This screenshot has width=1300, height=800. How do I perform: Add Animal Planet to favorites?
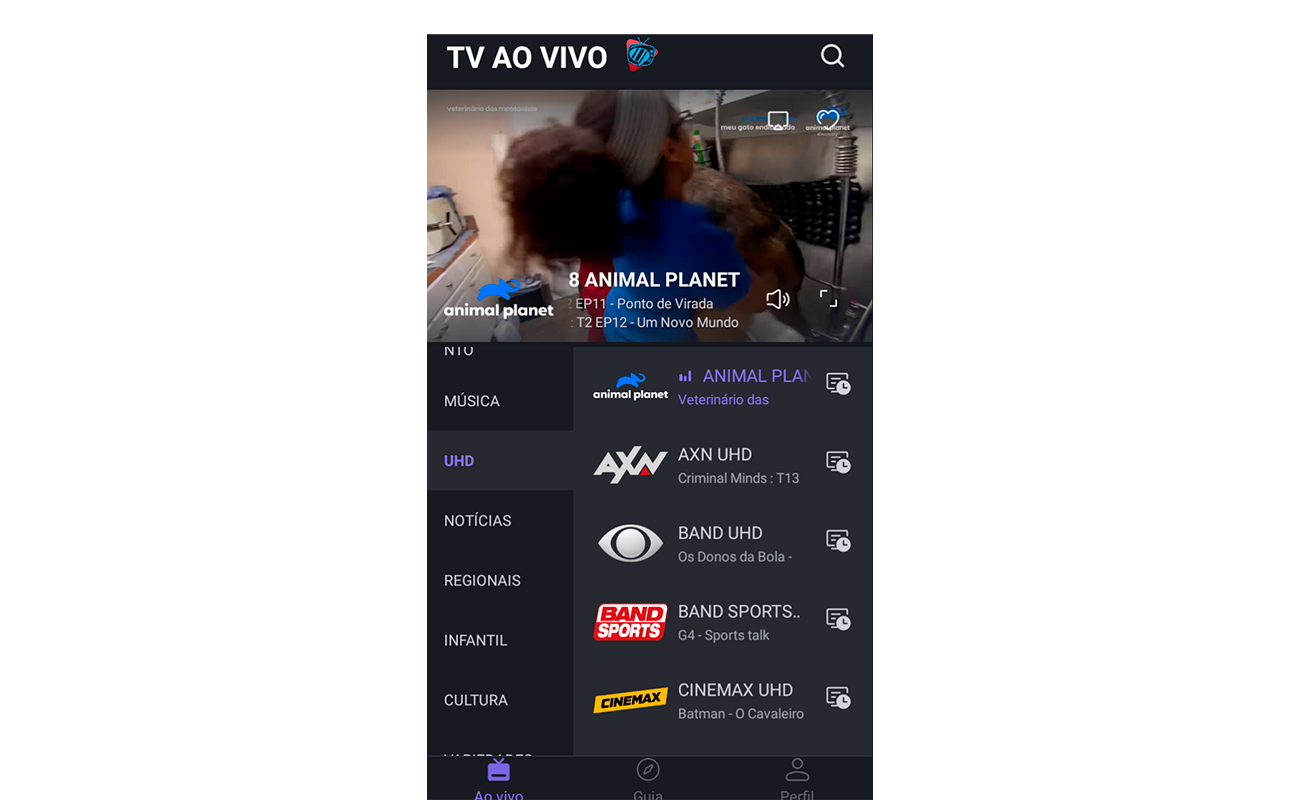pyautogui.click(x=827, y=121)
